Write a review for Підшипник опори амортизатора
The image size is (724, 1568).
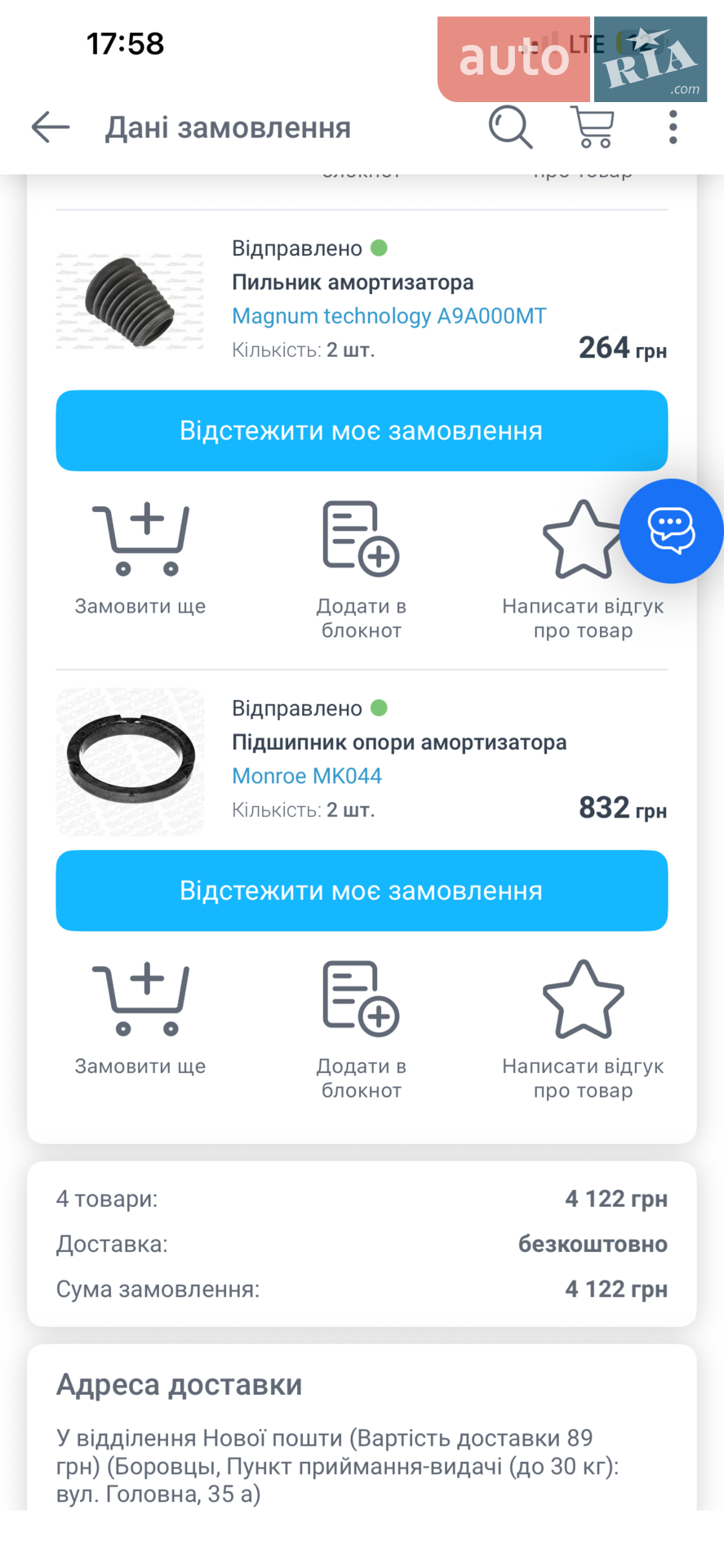coord(583,1030)
